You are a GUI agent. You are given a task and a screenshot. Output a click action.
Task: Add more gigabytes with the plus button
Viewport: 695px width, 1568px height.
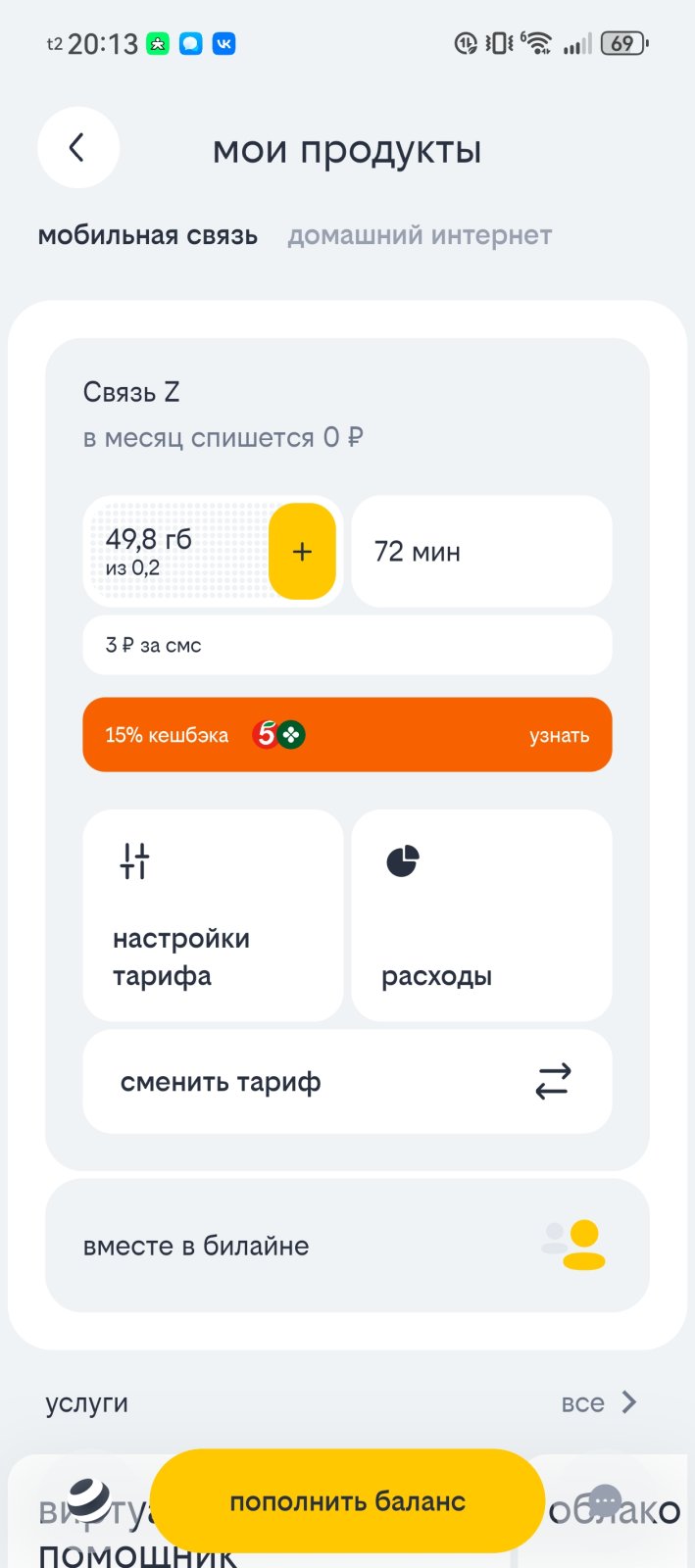[x=302, y=552]
